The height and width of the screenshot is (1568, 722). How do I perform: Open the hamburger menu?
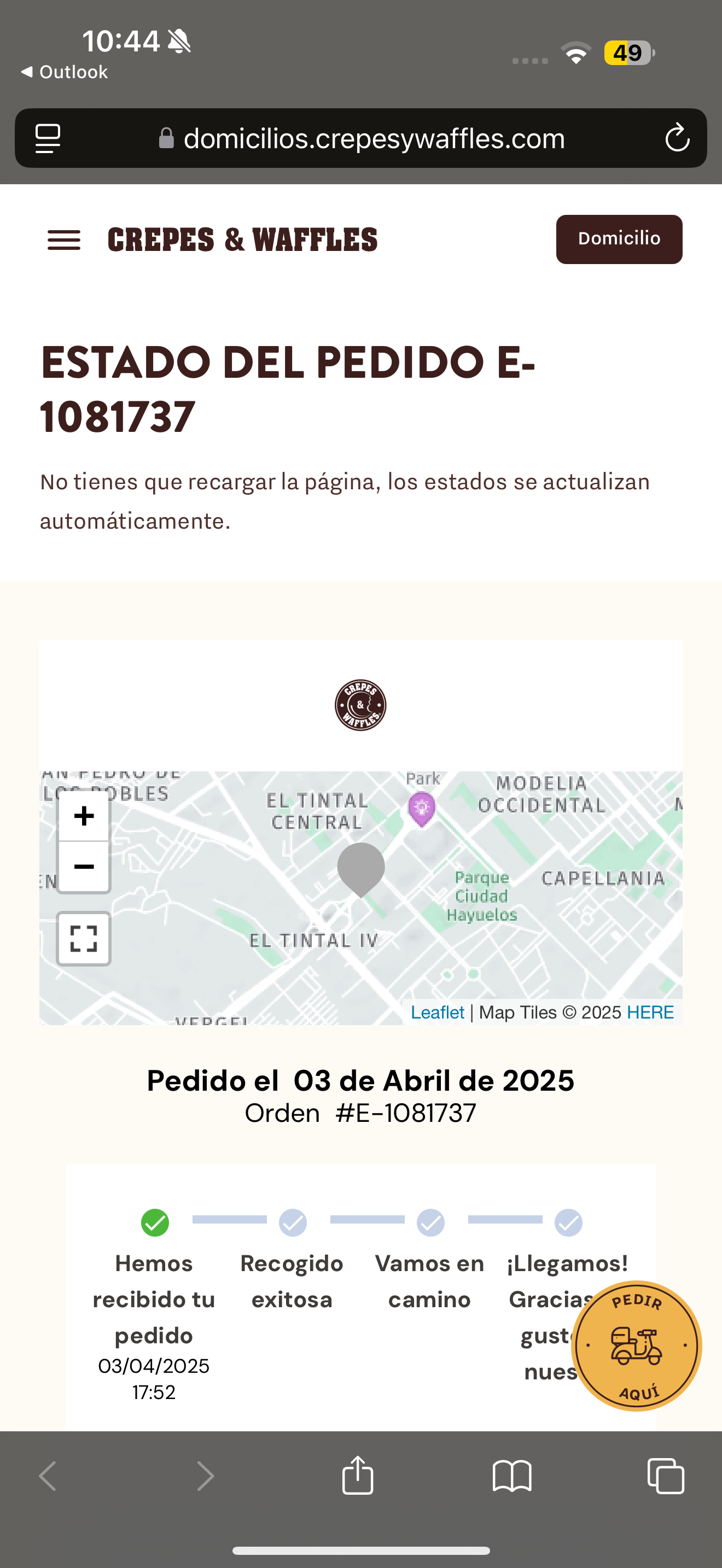click(64, 240)
